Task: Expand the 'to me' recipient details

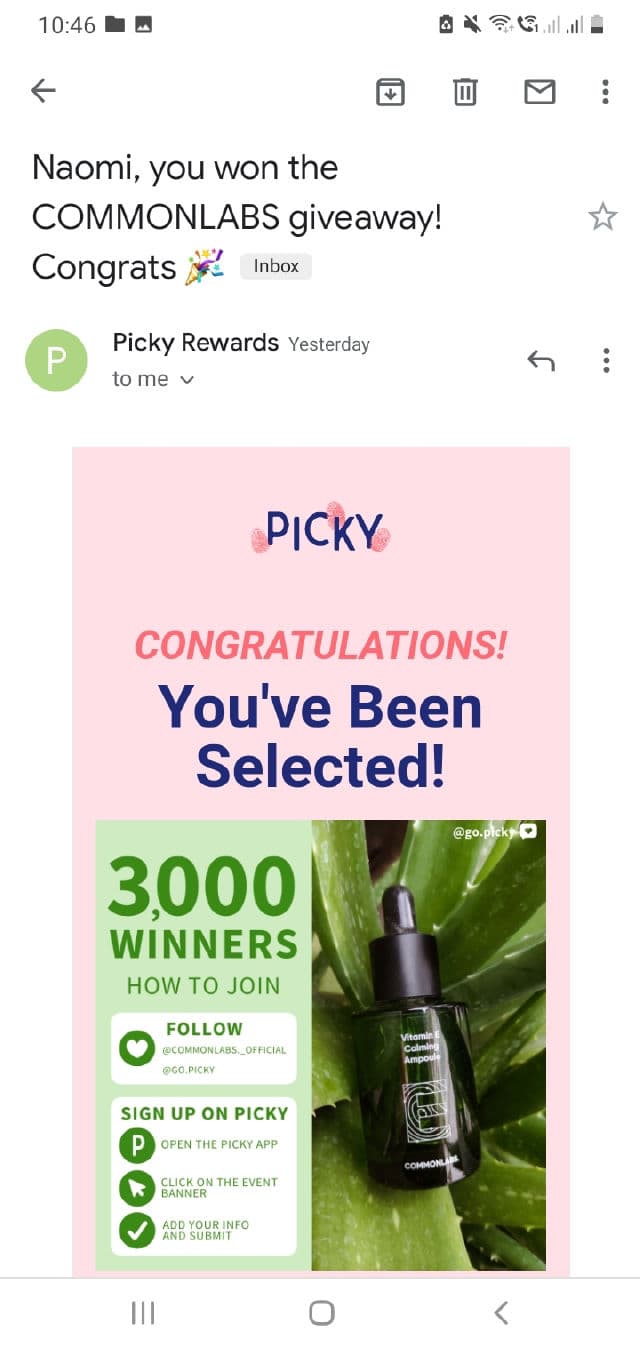Action: pos(186,380)
